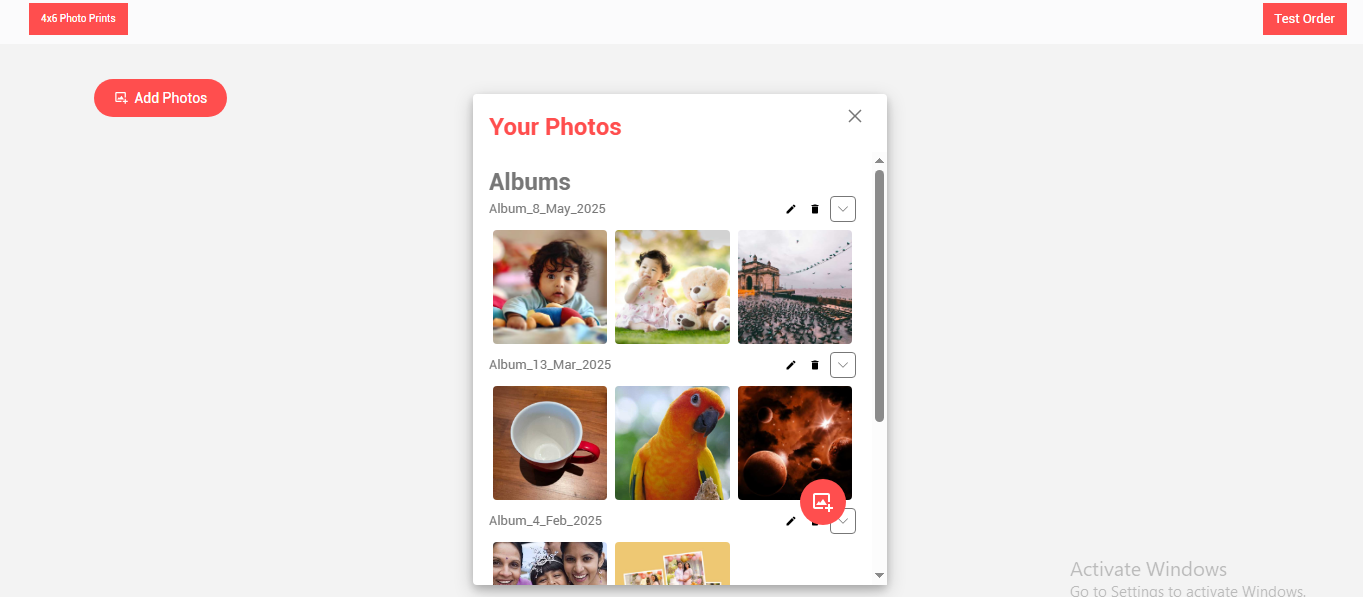Delete Album_13_Mar_2025 using the trash icon
This screenshot has height=597, width=1363.
(815, 365)
